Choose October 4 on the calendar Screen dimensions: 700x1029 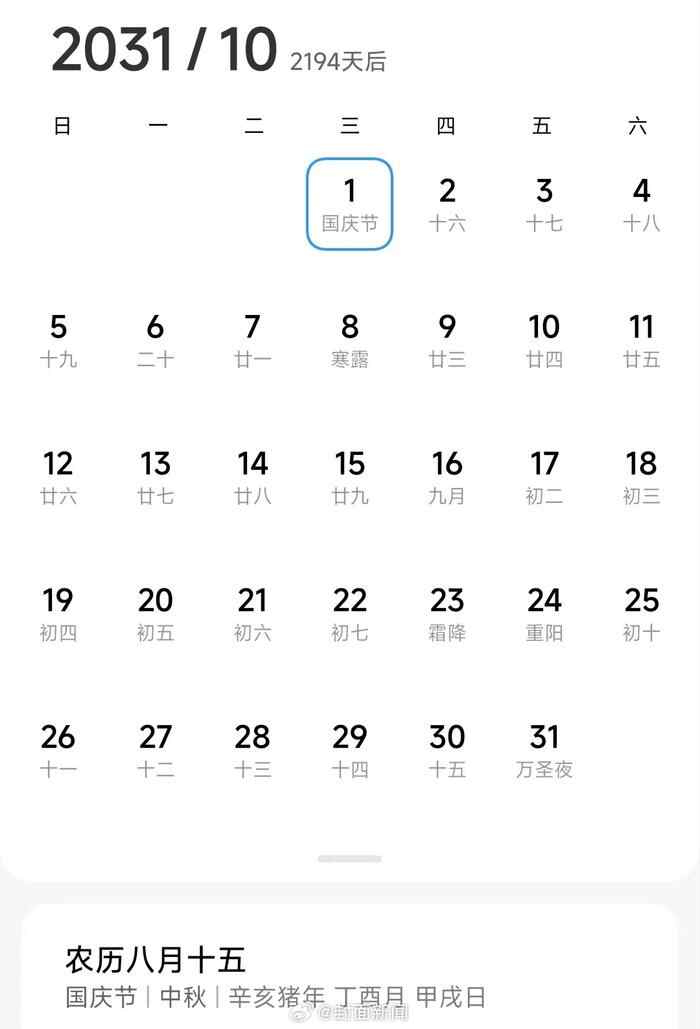pyautogui.click(x=641, y=203)
